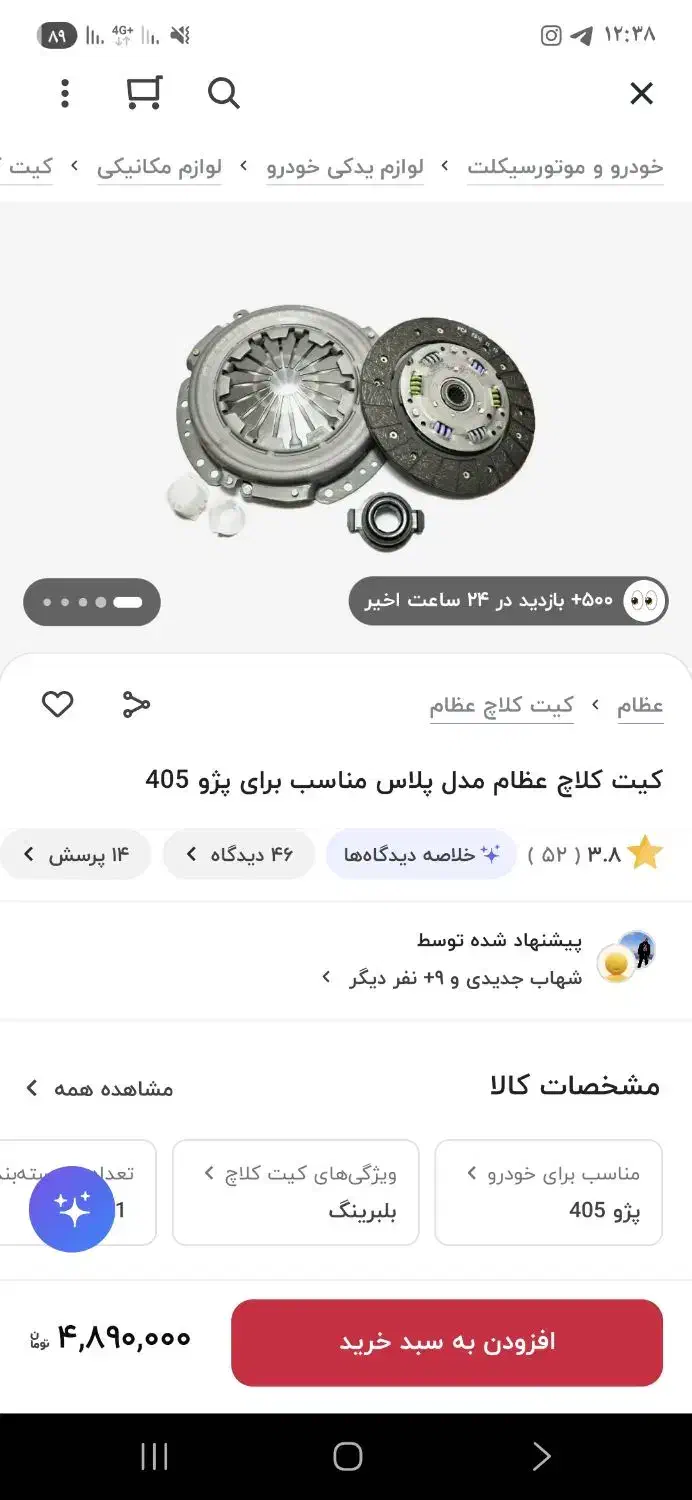The image size is (692, 1500).
Task: Open the لوازم یدکی خودرو breadcrumb
Action: pyautogui.click(x=345, y=167)
